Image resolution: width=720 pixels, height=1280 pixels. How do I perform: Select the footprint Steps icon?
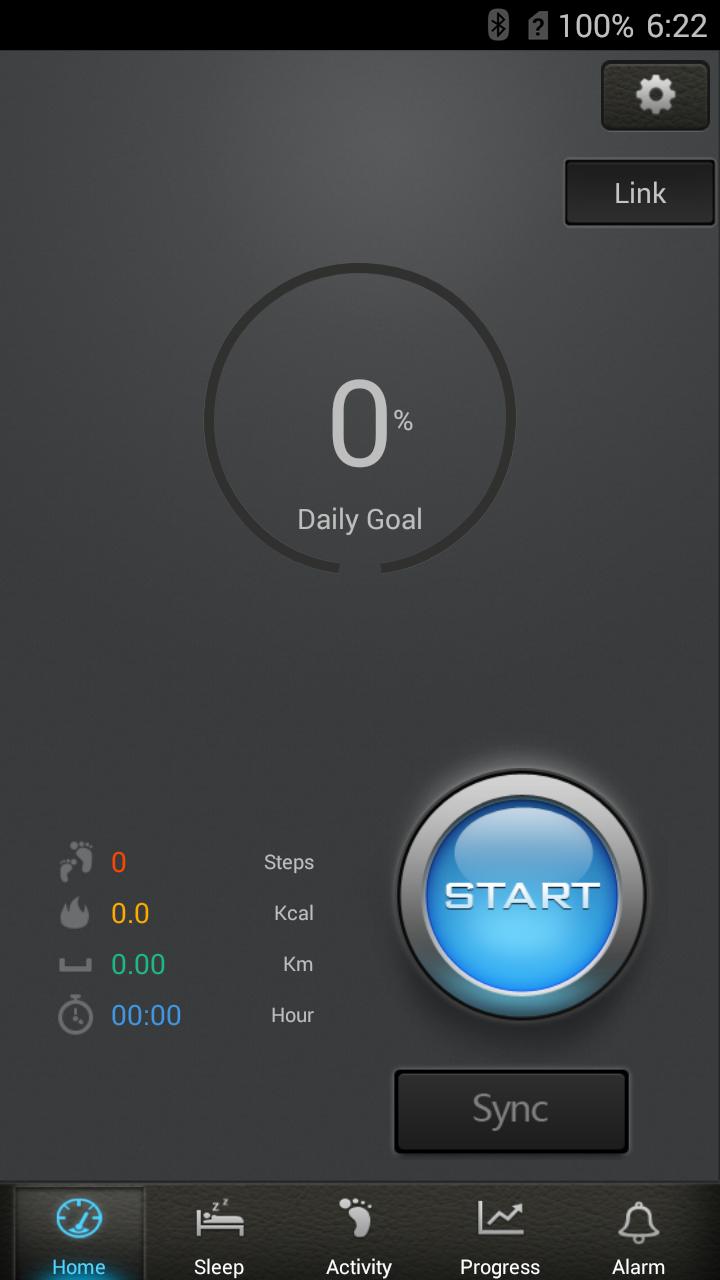point(75,858)
